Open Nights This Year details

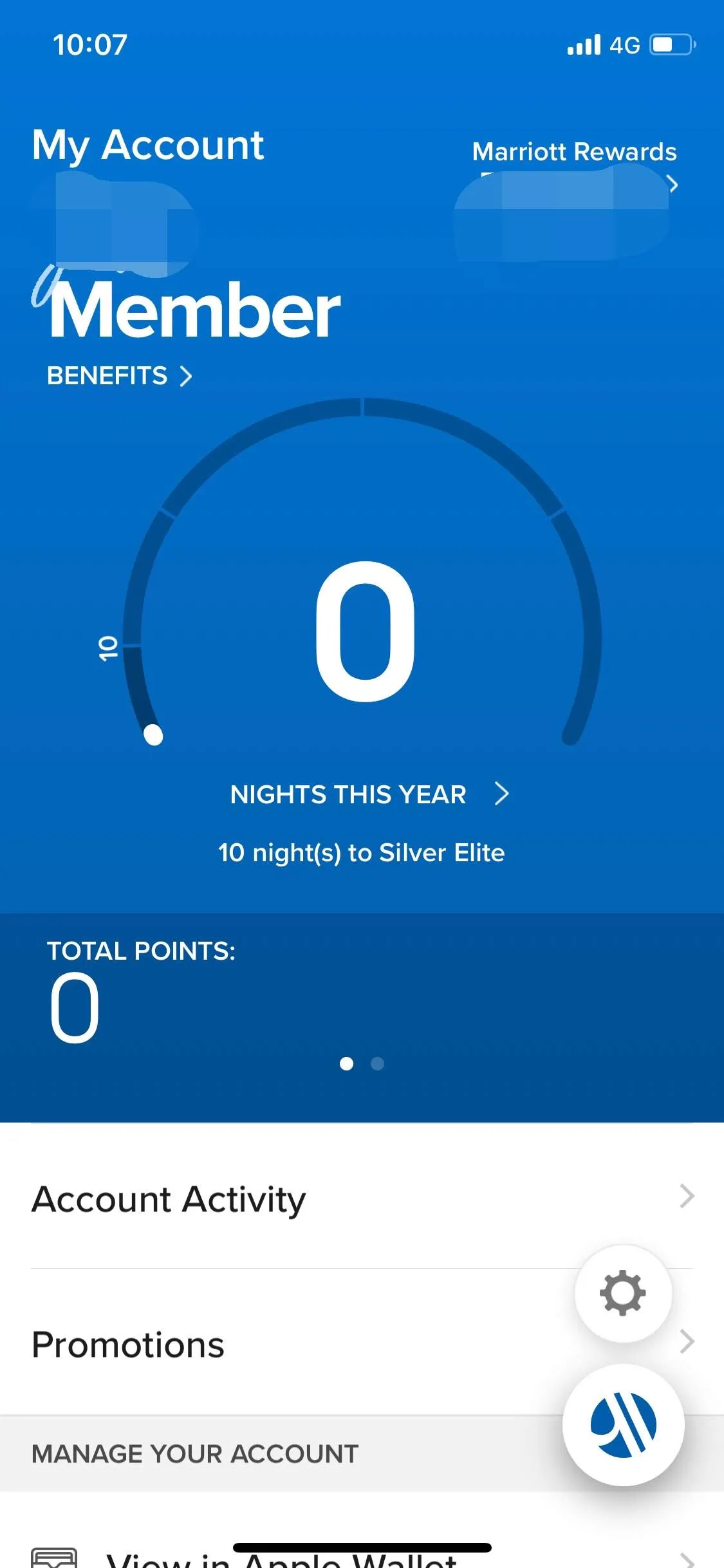(369, 794)
